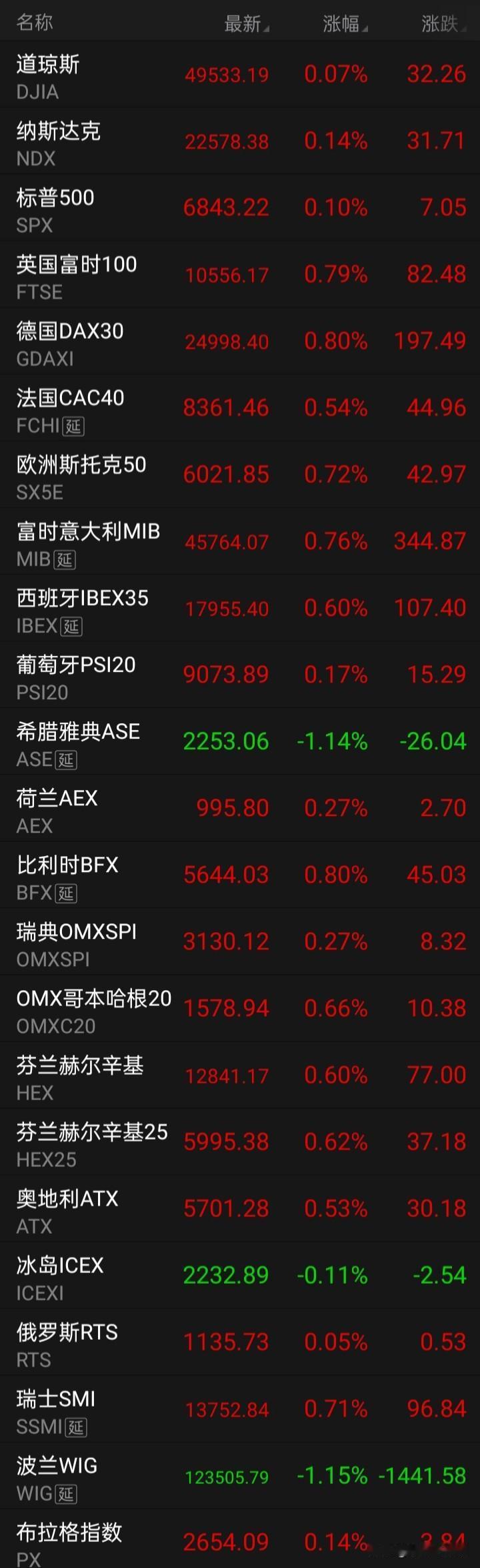Image resolution: width=480 pixels, height=1568 pixels.
Task: Select the 德国DAX30 row
Action: click(x=240, y=341)
